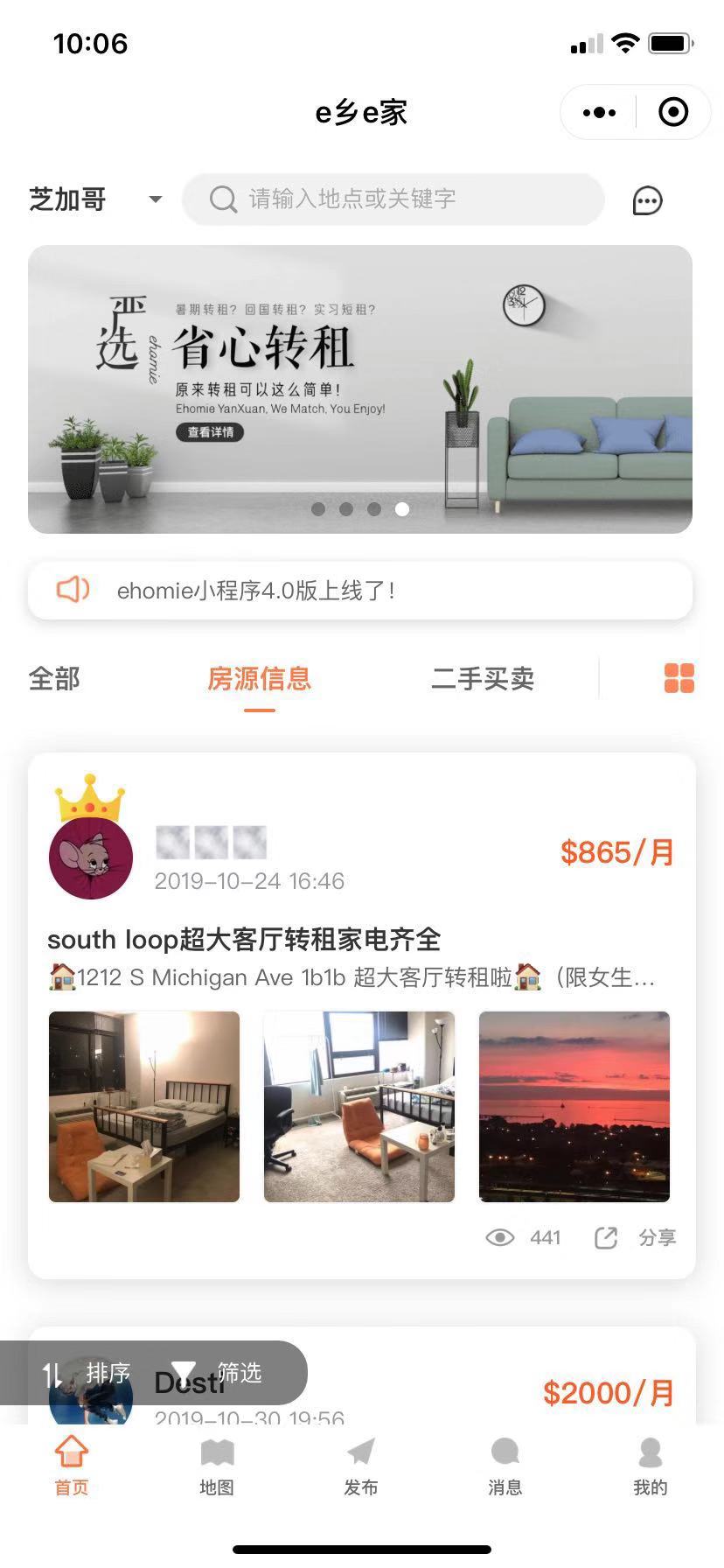Open the 省心转租 banner

pos(360,389)
